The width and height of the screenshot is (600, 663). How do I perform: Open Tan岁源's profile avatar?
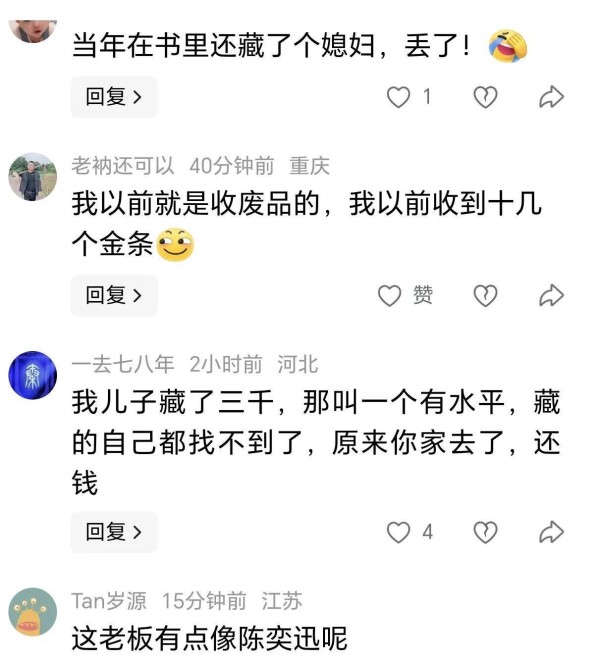coord(33,612)
